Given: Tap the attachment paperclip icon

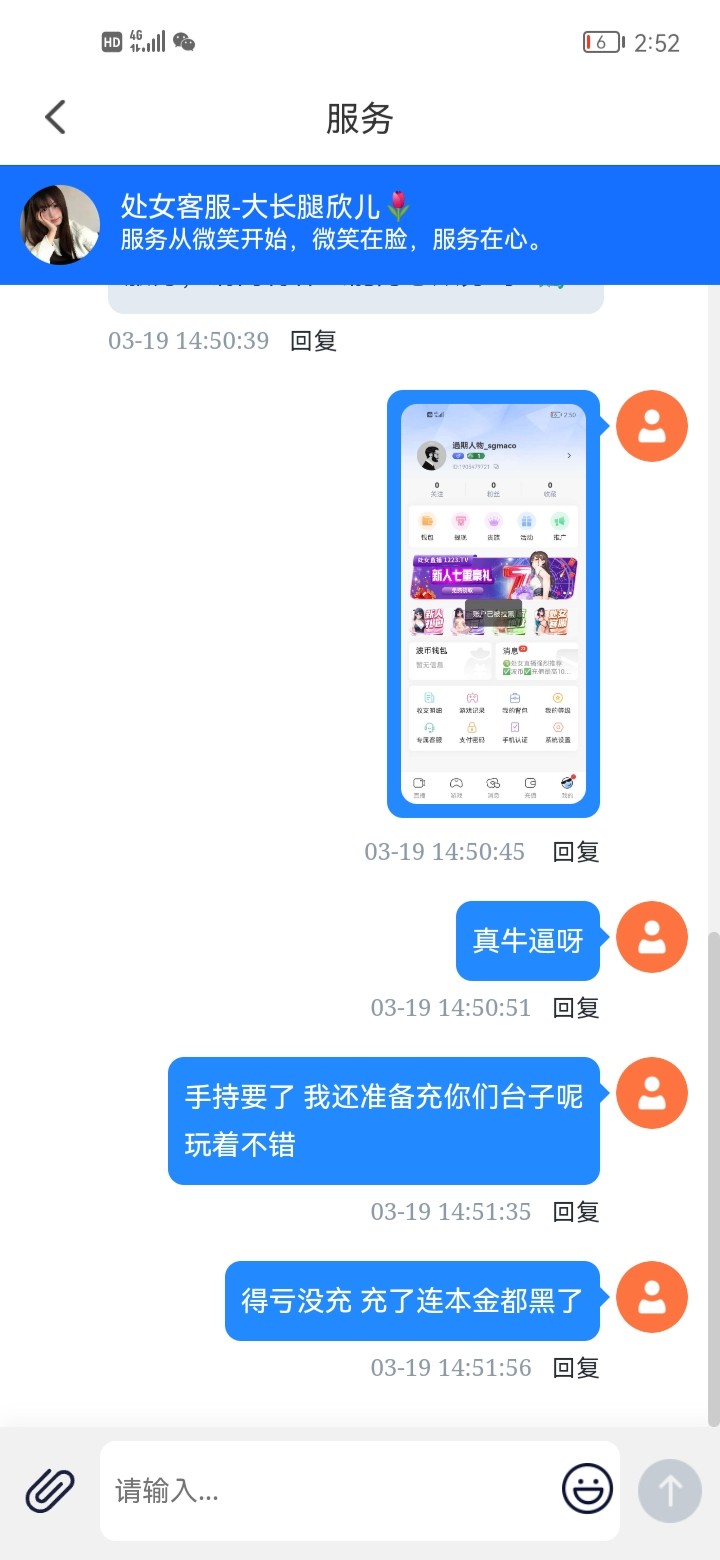Looking at the screenshot, I should 50,1491.
